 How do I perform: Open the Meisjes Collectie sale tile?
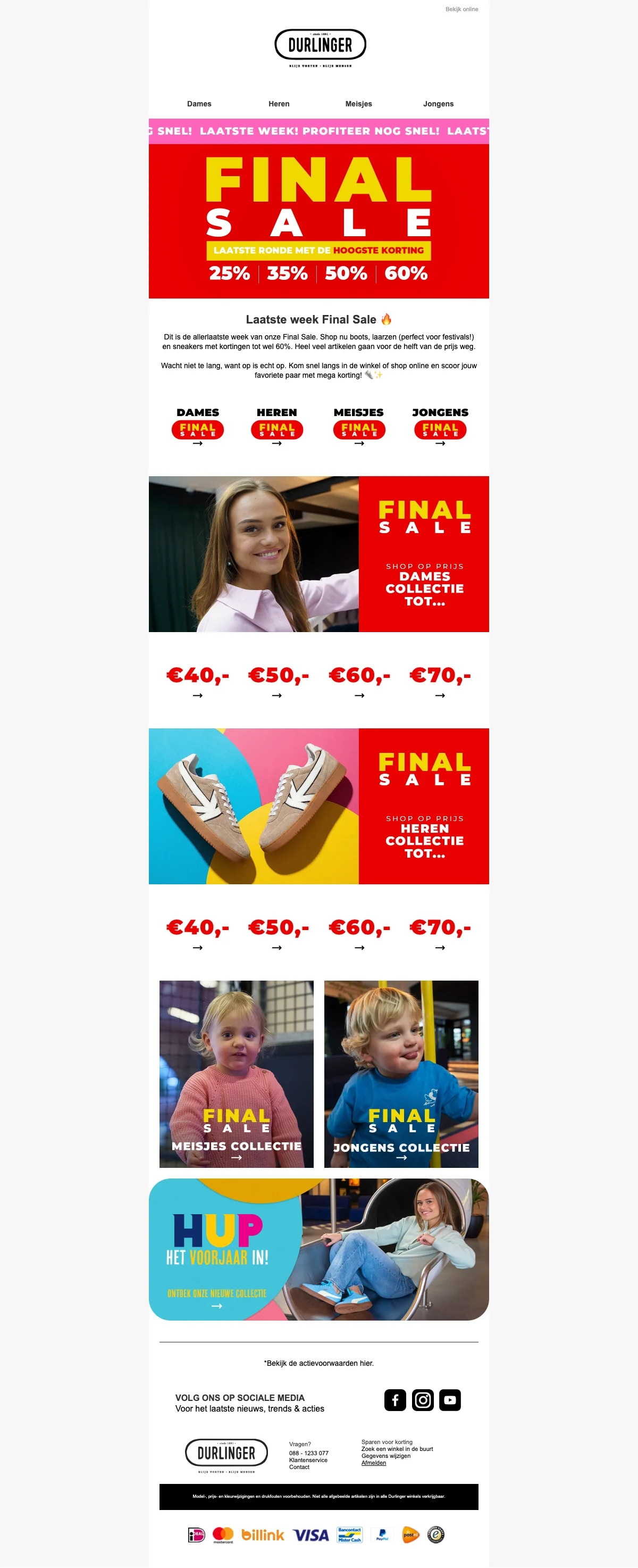(x=237, y=1074)
